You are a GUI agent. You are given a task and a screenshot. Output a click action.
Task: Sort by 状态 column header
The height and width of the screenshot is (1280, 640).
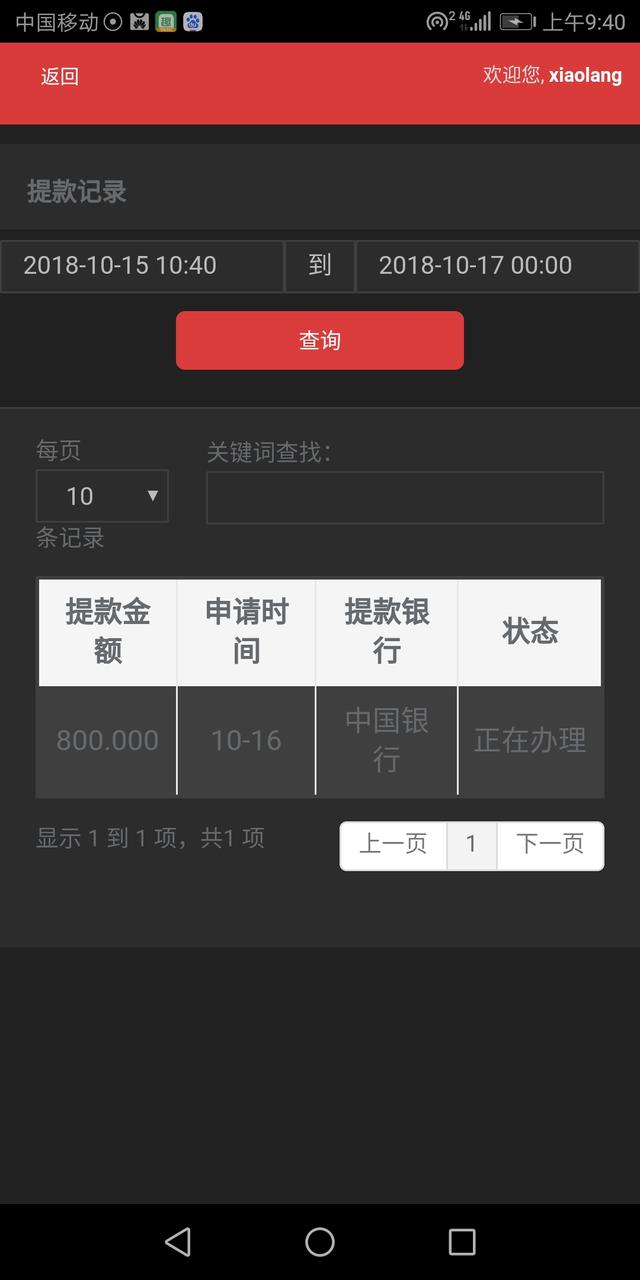[x=530, y=632]
